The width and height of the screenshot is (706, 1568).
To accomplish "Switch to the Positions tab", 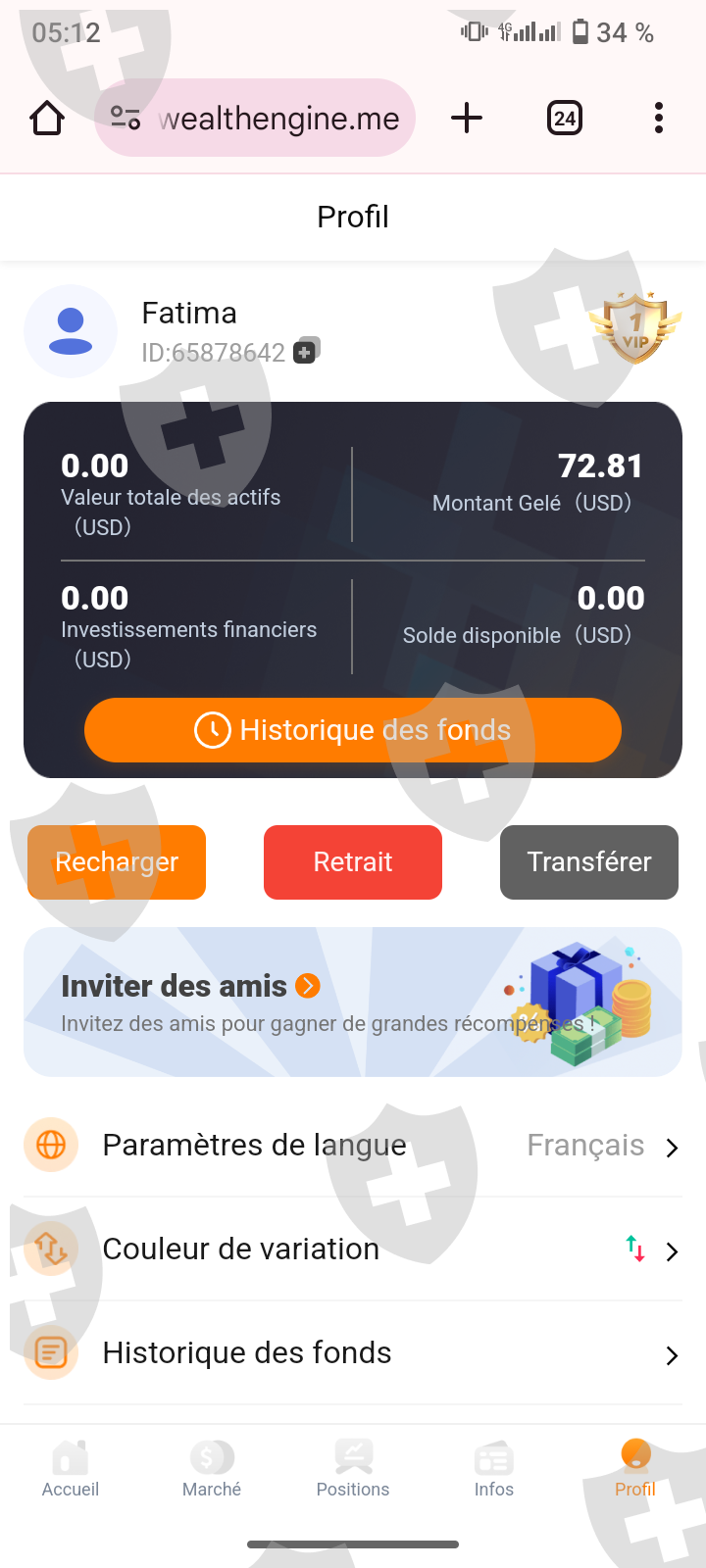I will (353, 1469).
